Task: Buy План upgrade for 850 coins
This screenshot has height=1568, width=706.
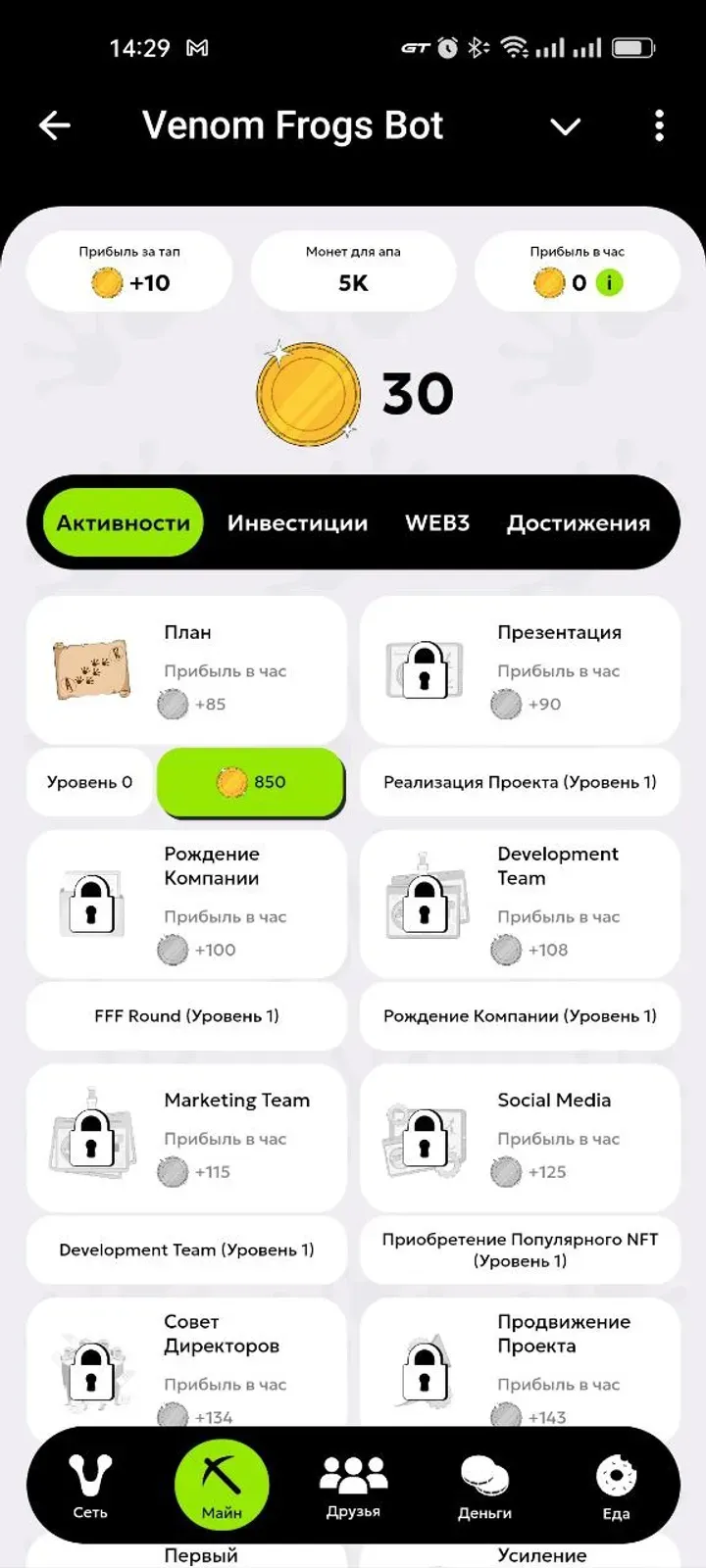Action: tap(250, 782)
